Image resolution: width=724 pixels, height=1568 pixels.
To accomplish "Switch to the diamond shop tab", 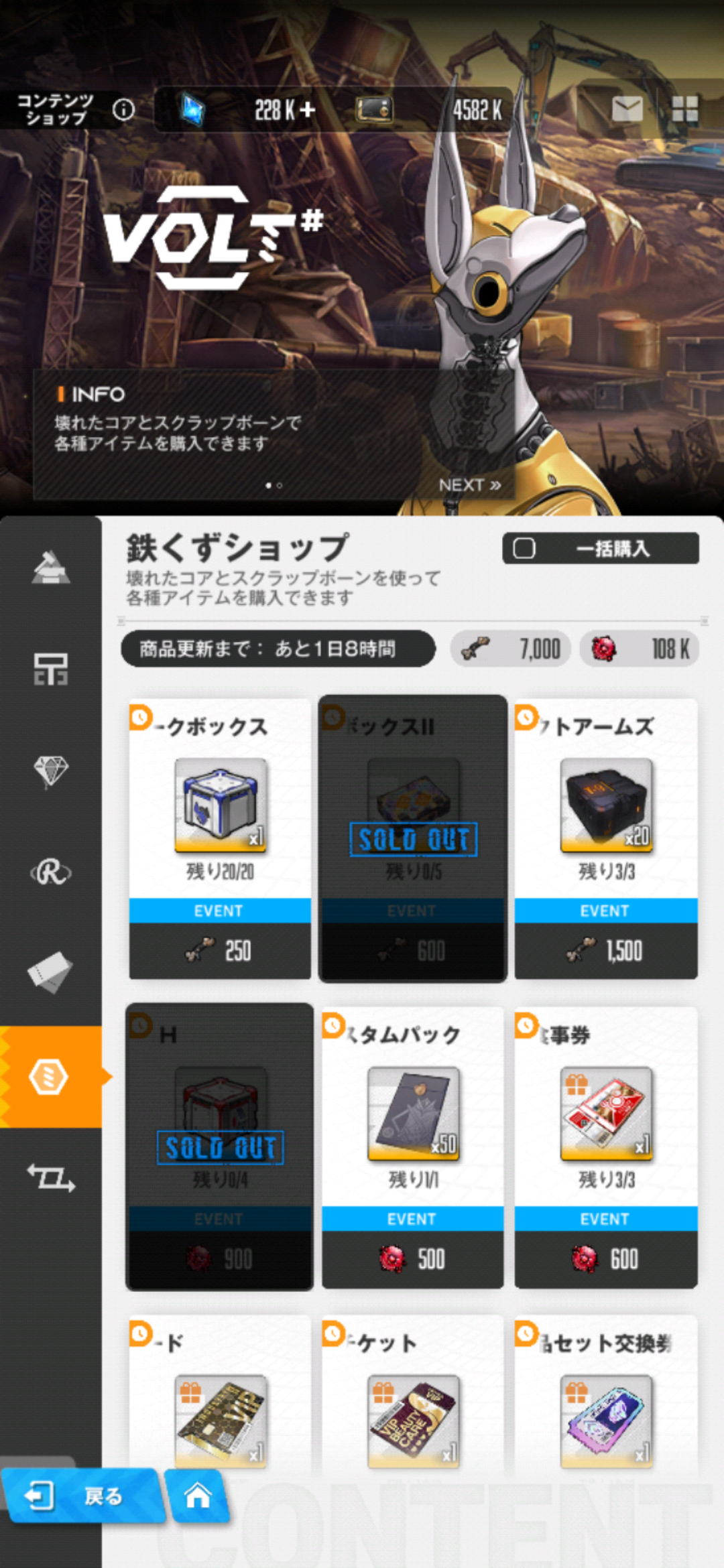I will pyautogui.click(x=51, y=771).
